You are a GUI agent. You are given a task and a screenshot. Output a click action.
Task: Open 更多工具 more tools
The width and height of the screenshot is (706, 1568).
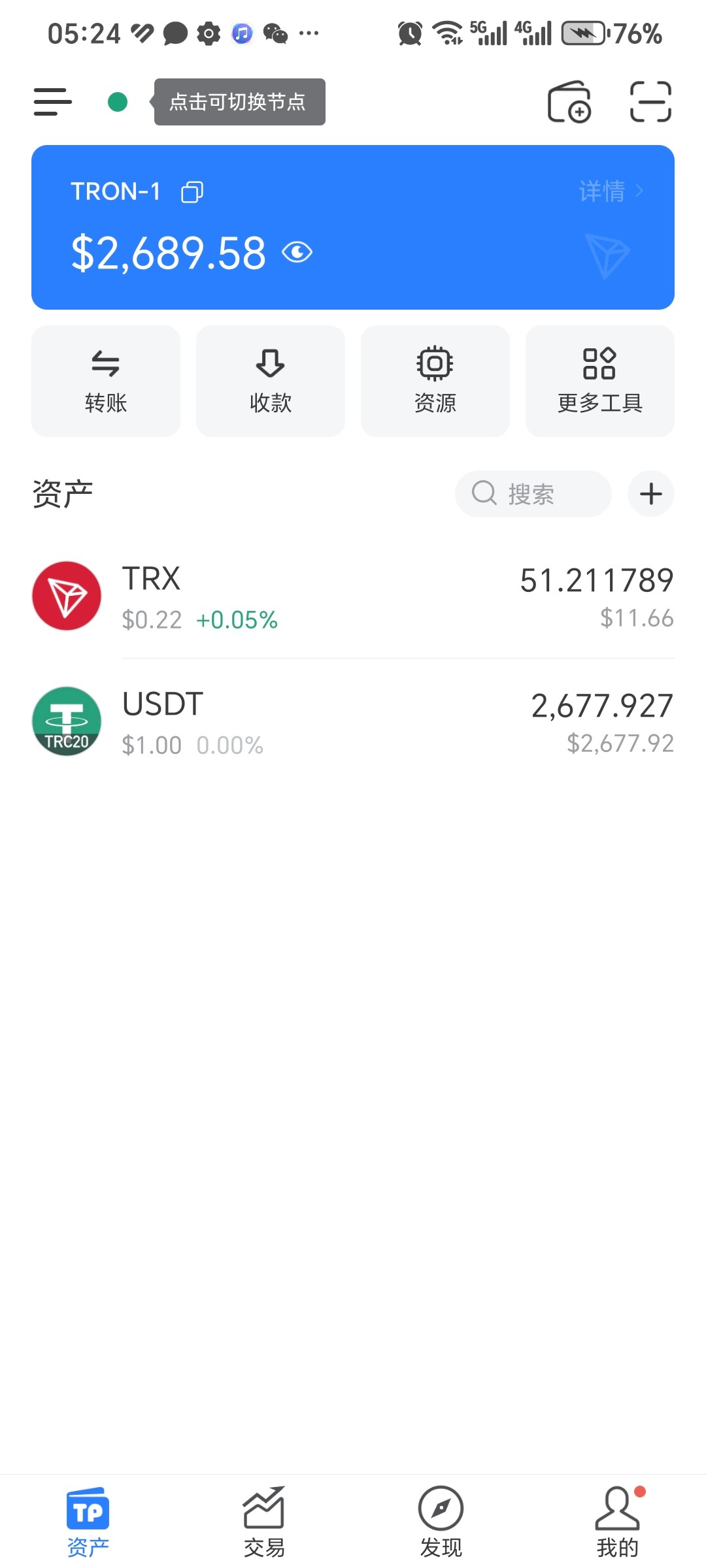point(600,381)
